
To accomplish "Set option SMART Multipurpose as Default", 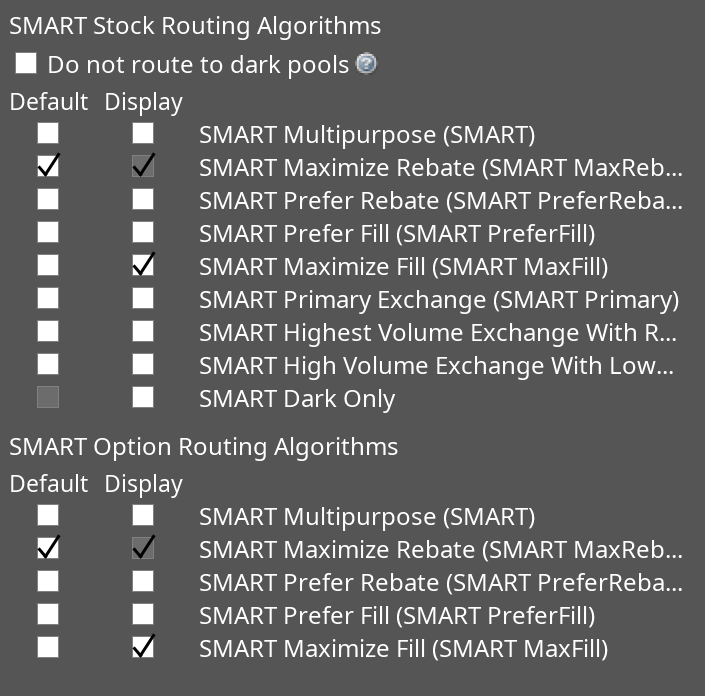I will click(48, 515).
